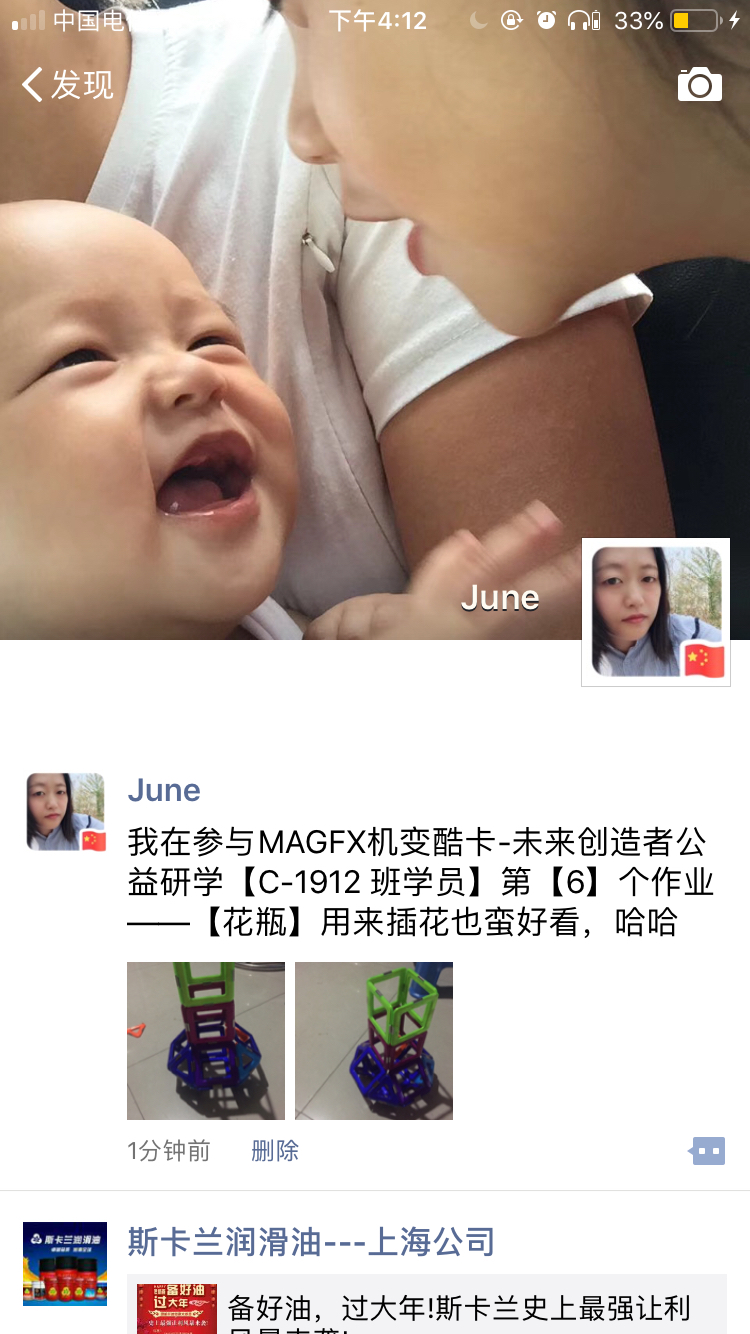Open the like and comment bubble

click(707, 1151)
